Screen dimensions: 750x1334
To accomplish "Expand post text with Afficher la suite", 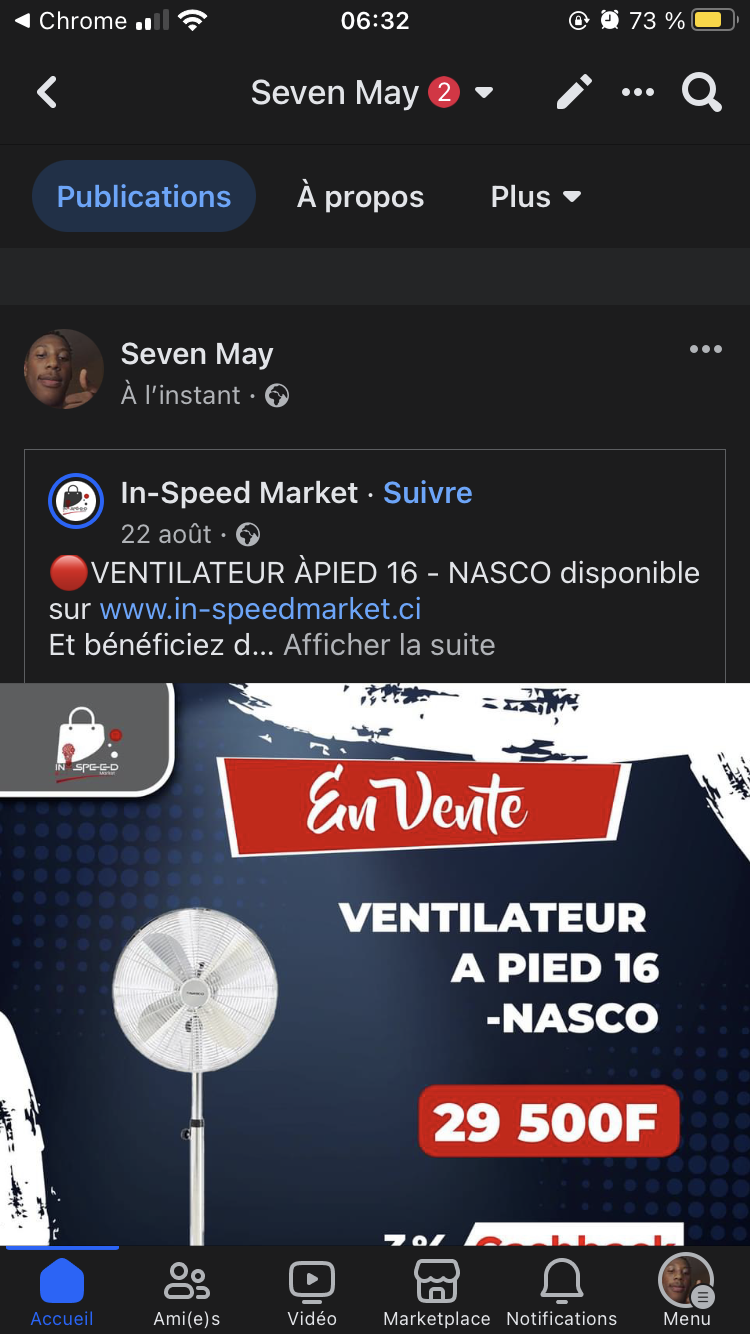I will 389,645.
